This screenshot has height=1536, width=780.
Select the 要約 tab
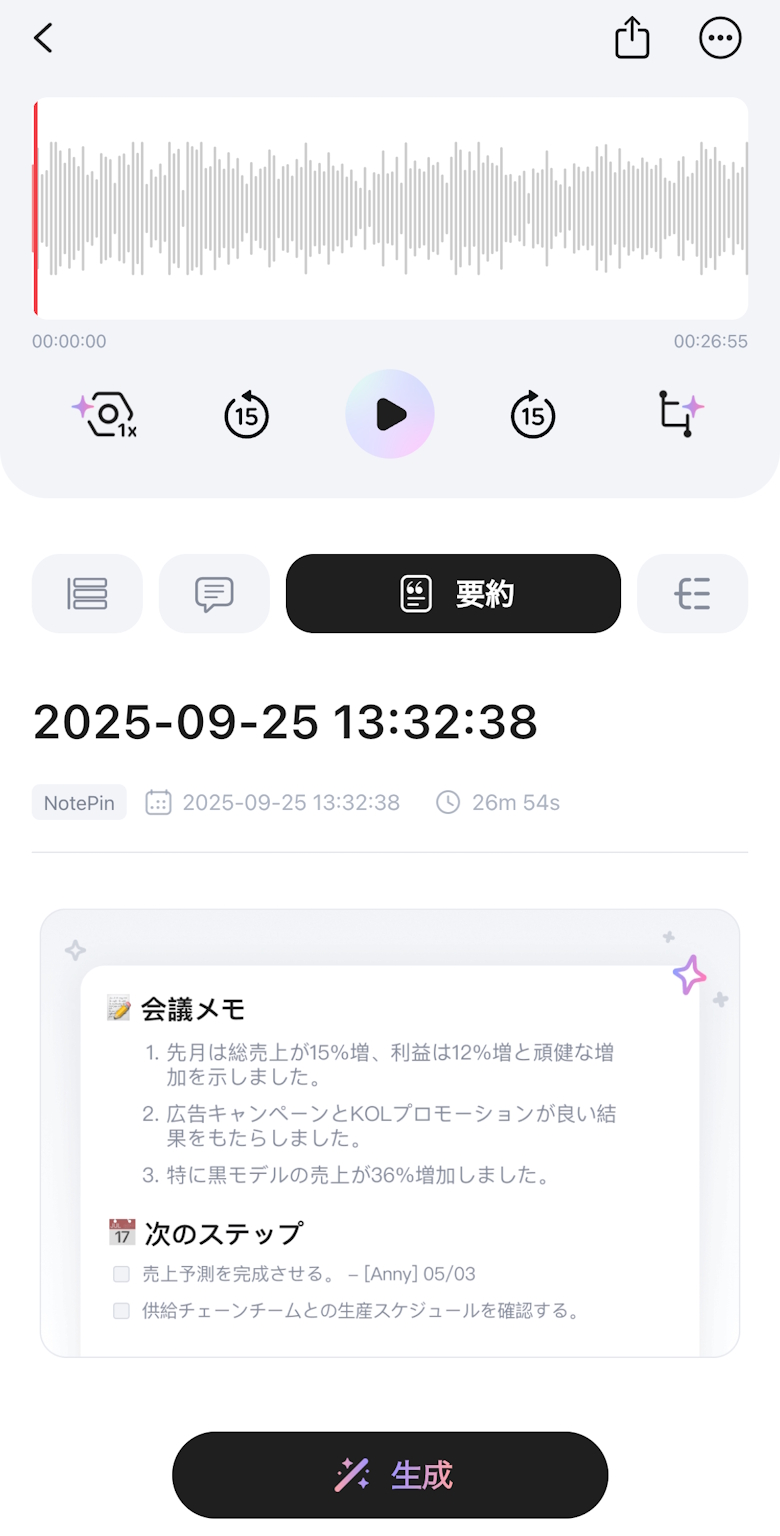pos(453,594)
